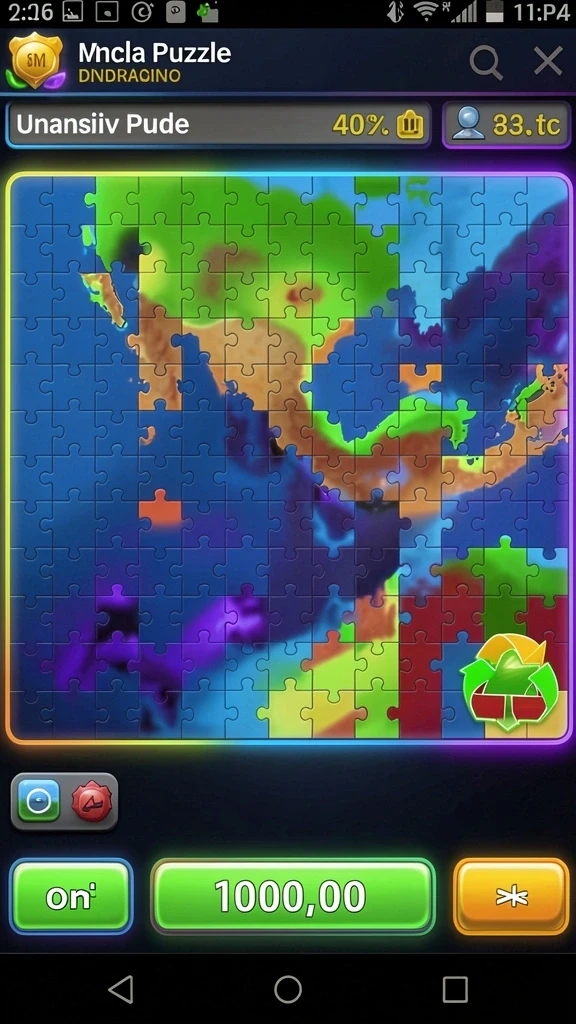Tap the green "on" button
576x1024 pixels.
[x=71, y=897]
